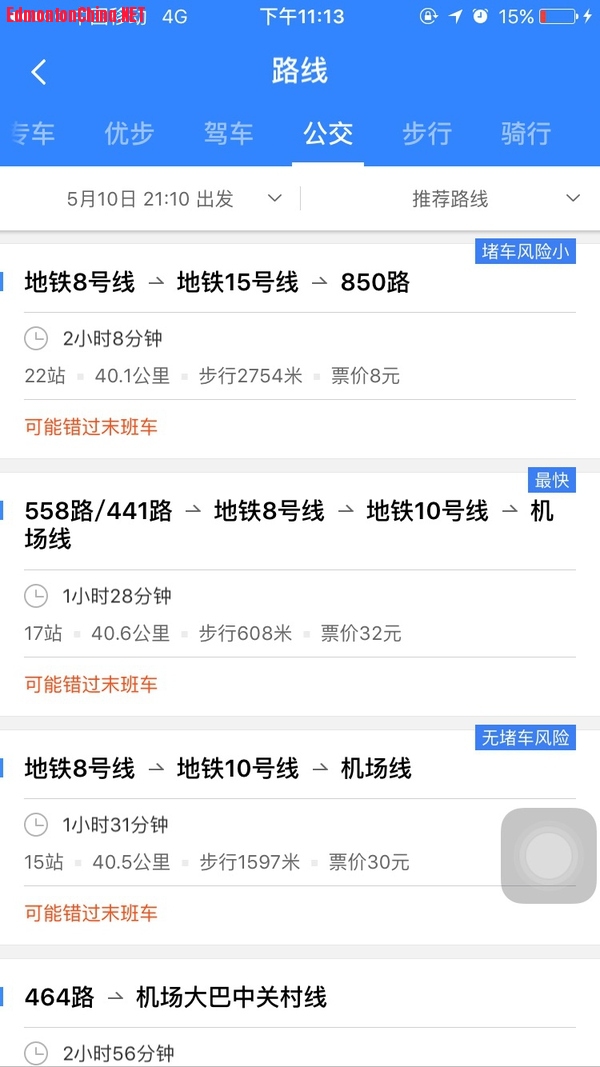Image resolution: width=600 pixels, height=1067 pixels.
Task: Select the 公交 transit tab
Action: [x=328, y=133]
